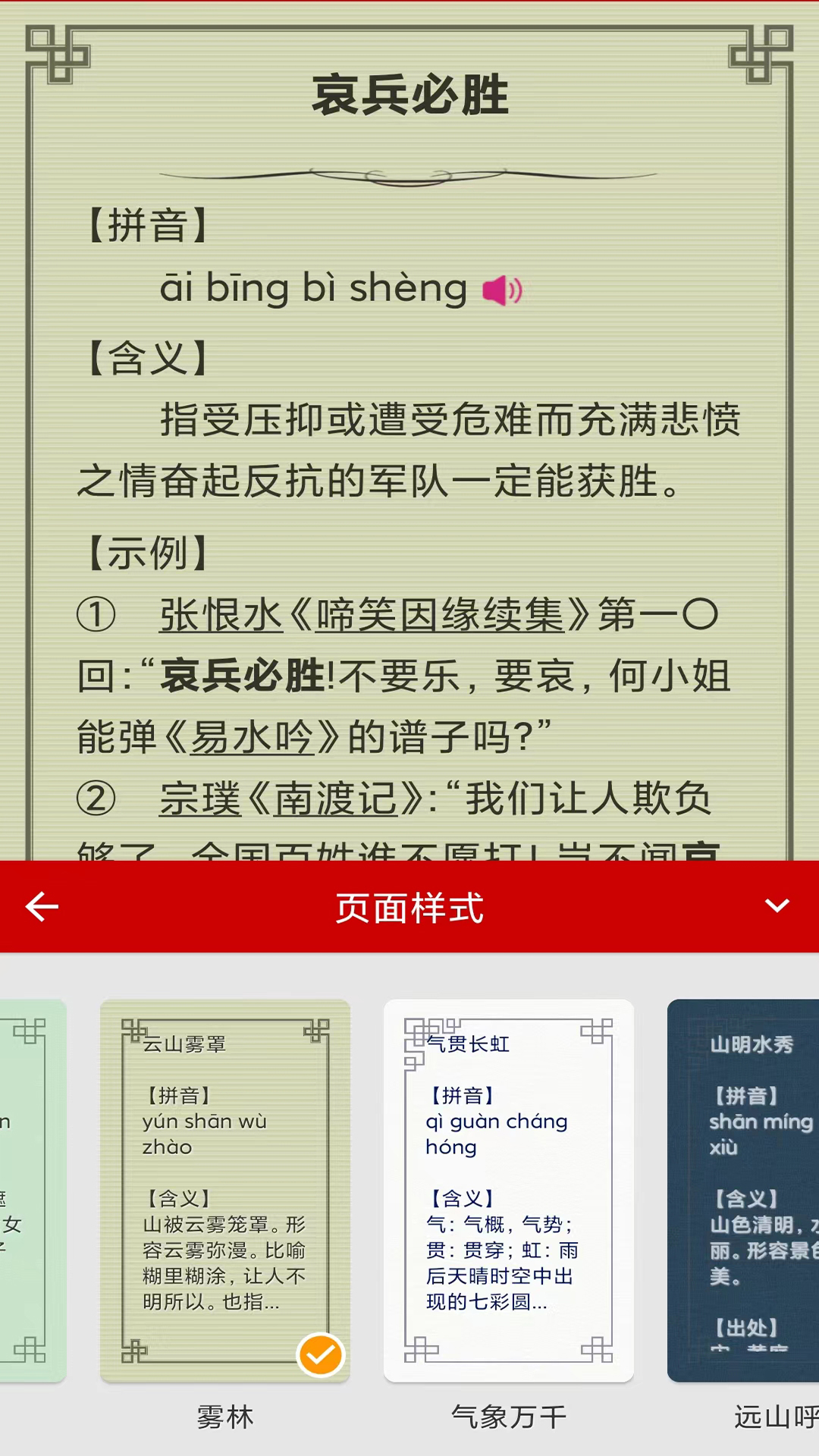Tap the 雾林 label under its thumbnail

pyautogui.click(x=224, y=1417)
